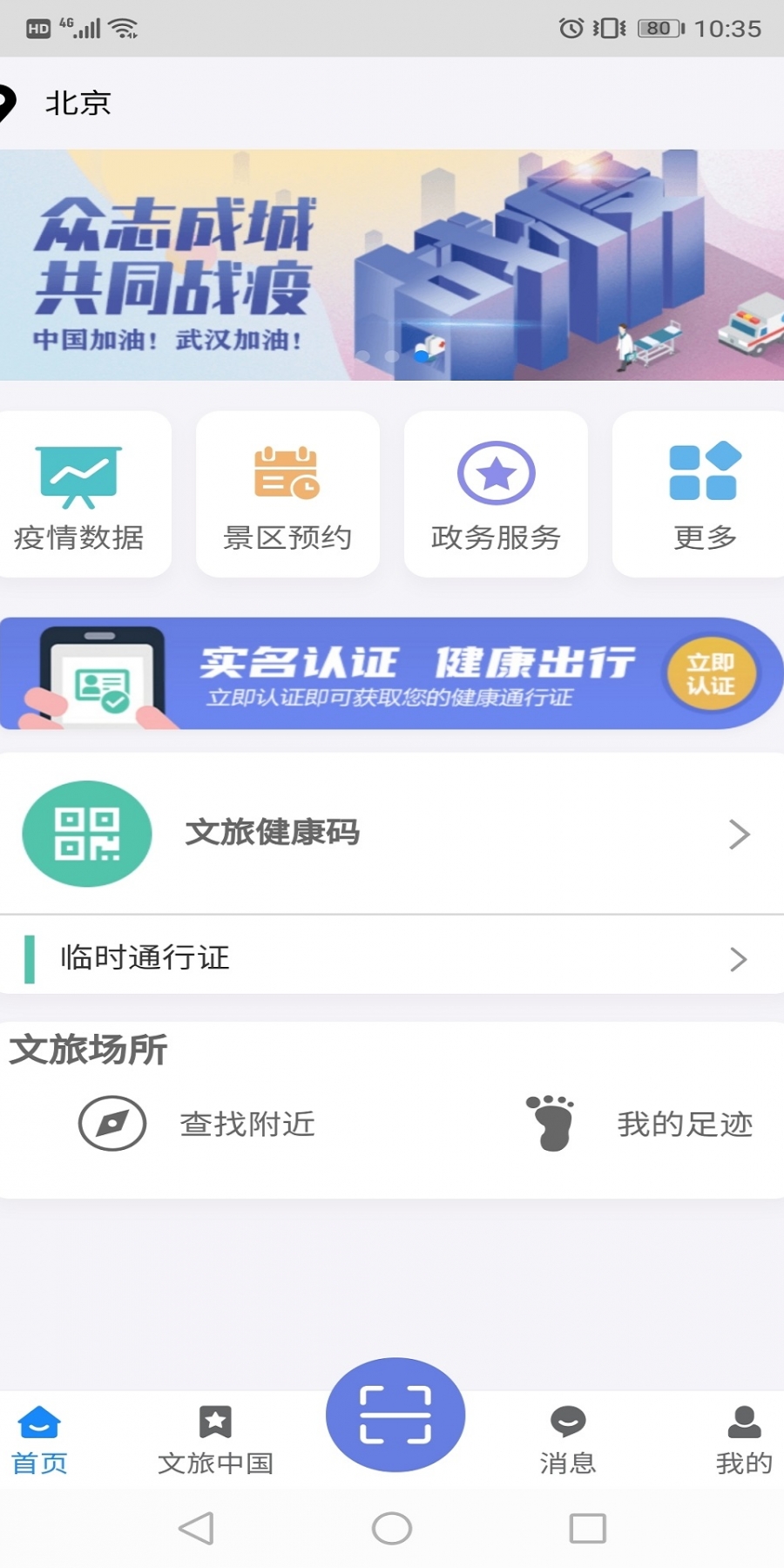The width and height of the screenshot is (784, 1568).
Task: Open 疫情数据
Action: [80, 495]
